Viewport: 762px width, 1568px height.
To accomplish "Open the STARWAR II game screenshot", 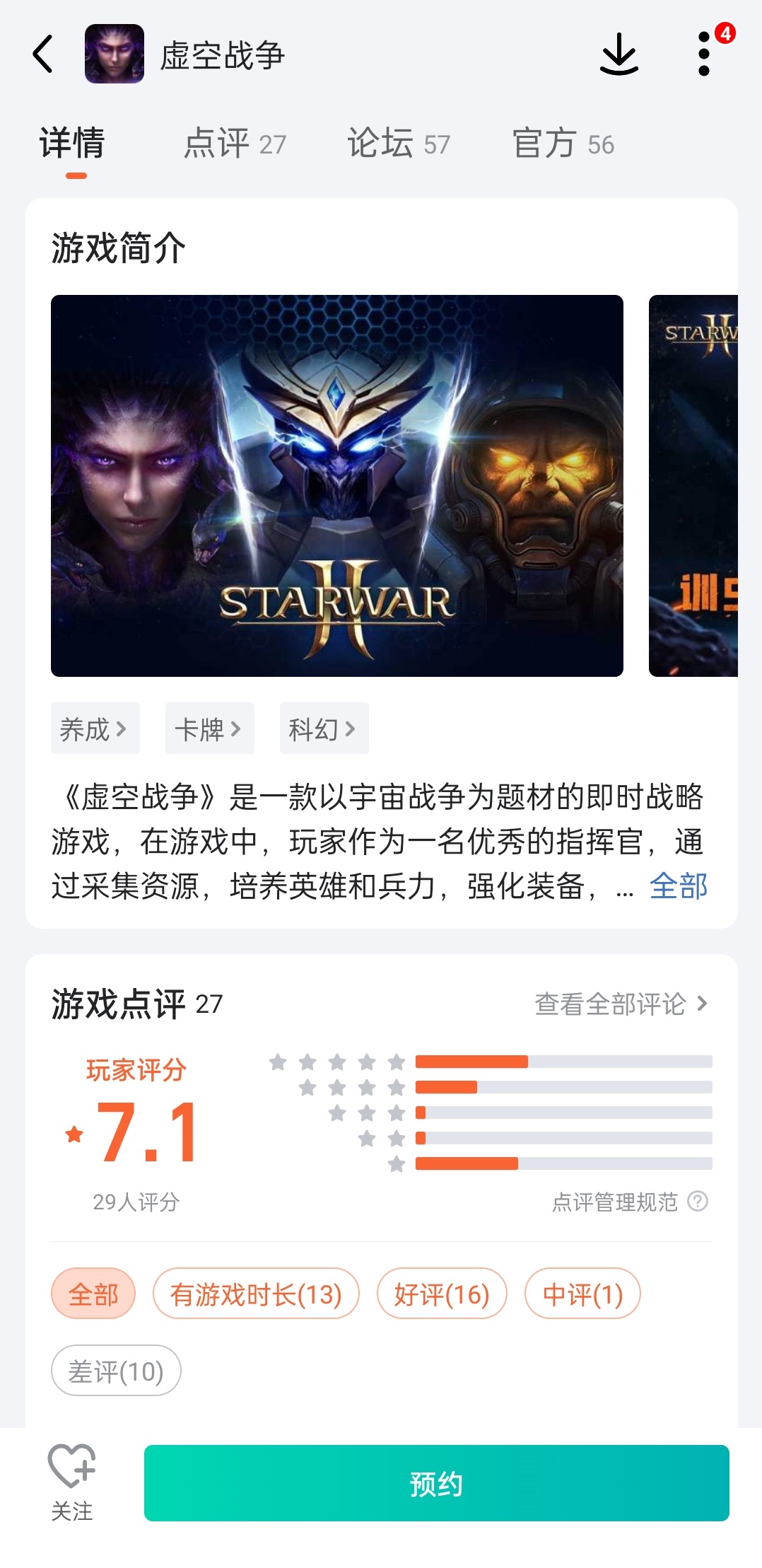I will tap(336, 485).
